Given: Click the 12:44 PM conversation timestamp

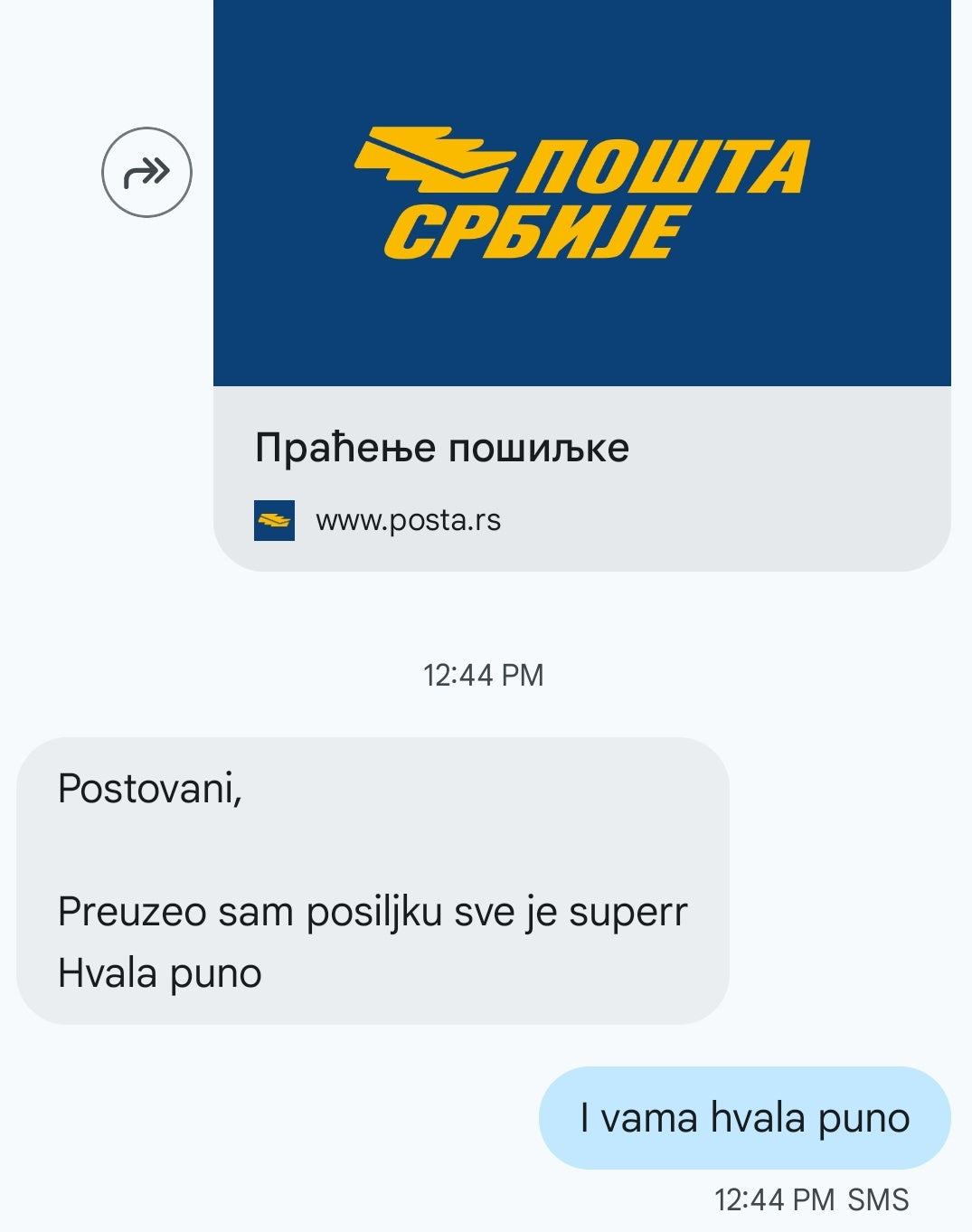Looking at the screenshot, I should pos(486,673).
